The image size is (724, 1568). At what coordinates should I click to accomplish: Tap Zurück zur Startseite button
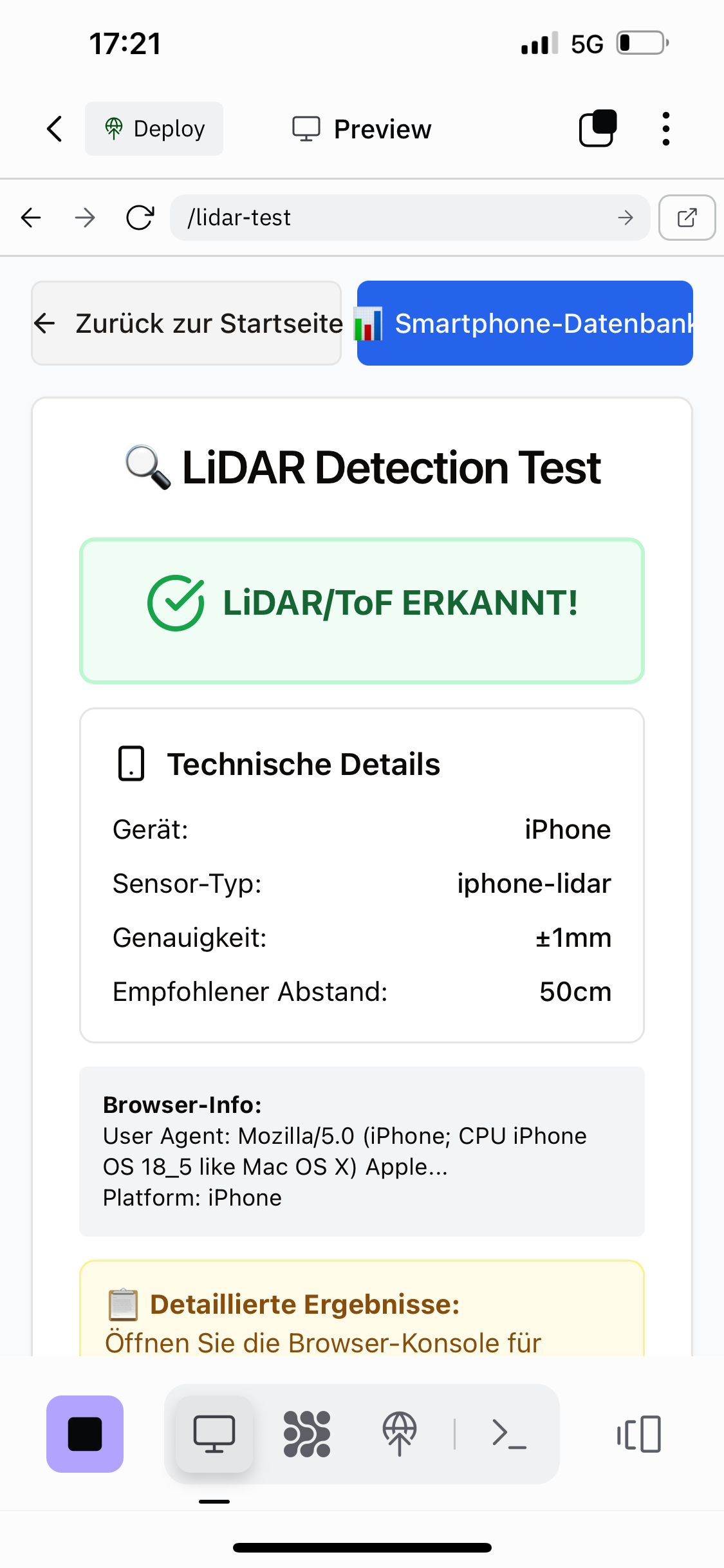(x=187, y=323)
